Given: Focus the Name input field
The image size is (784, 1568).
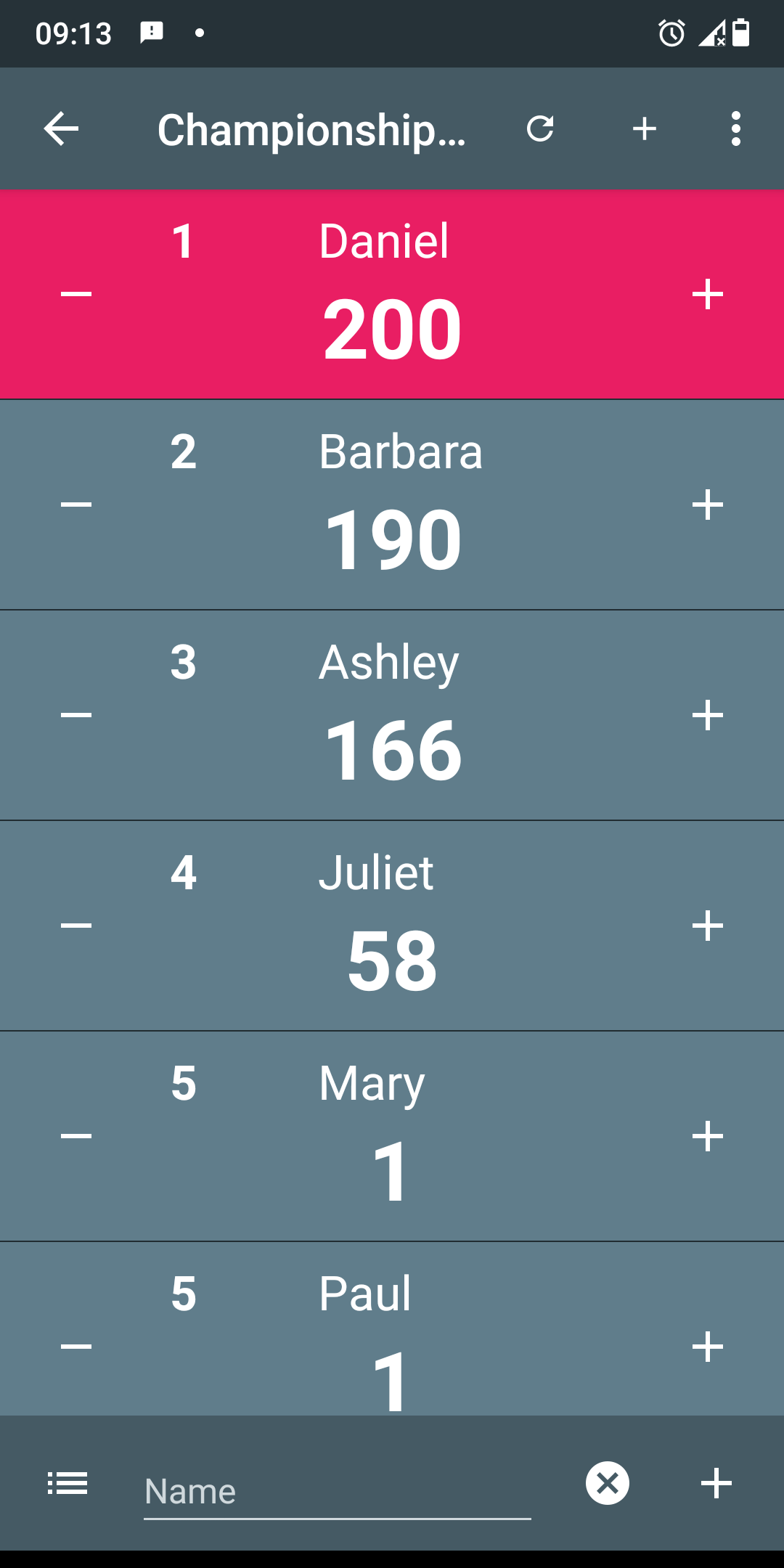Looking at the screenshot, I should [x=337, y=1491].
